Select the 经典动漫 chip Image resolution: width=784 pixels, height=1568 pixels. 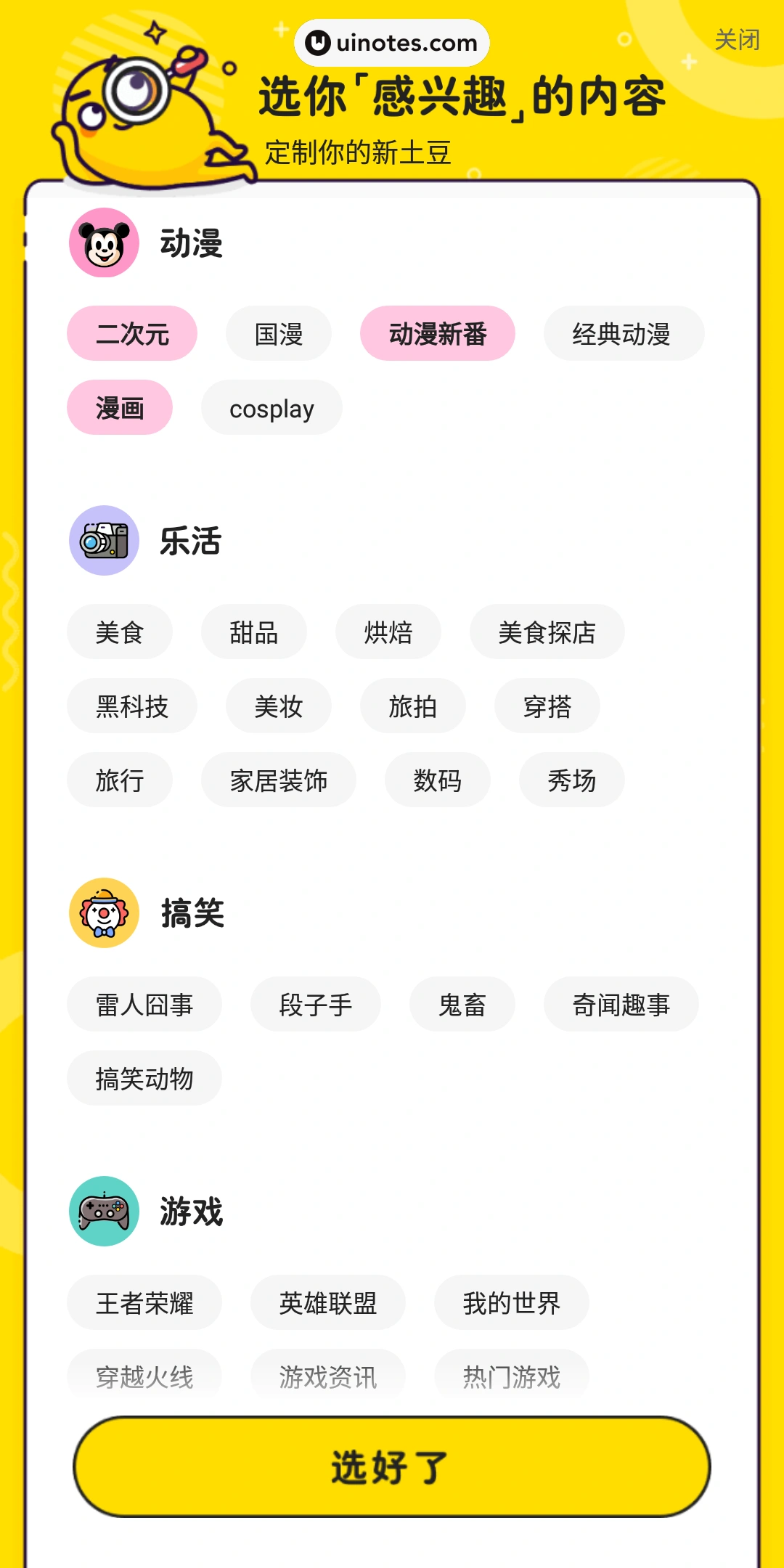point(624,334)
